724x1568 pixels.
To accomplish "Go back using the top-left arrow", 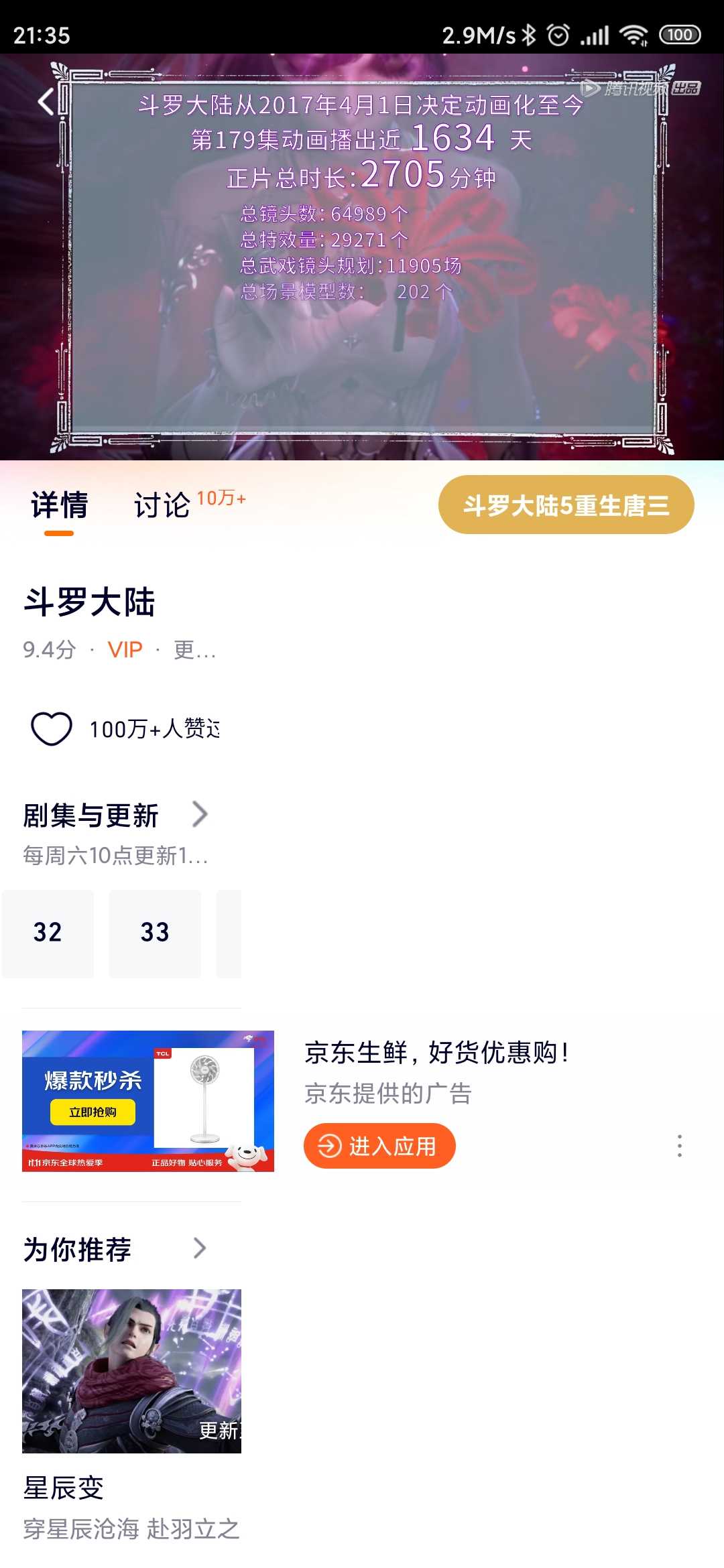I will 46,101.
